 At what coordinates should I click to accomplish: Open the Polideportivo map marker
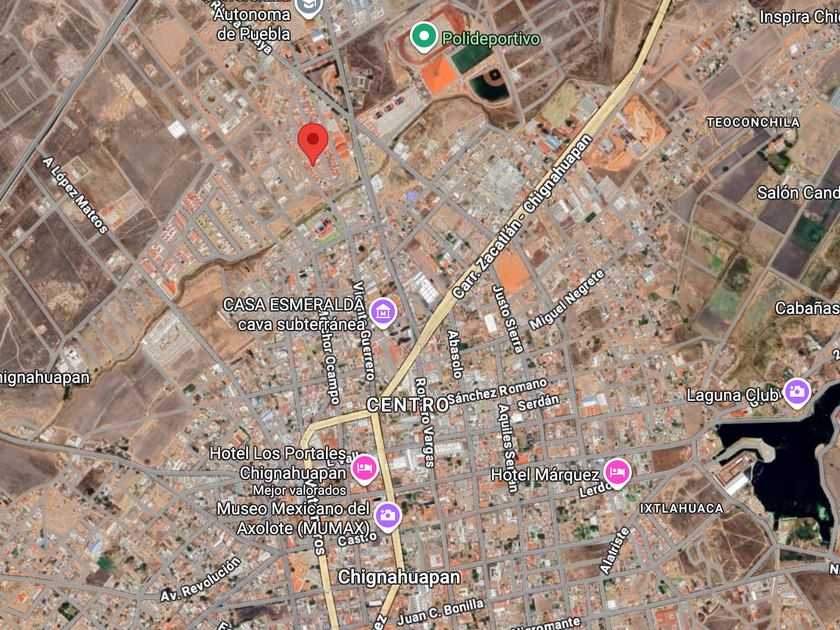pyautogui.click(x=423, y=38)
